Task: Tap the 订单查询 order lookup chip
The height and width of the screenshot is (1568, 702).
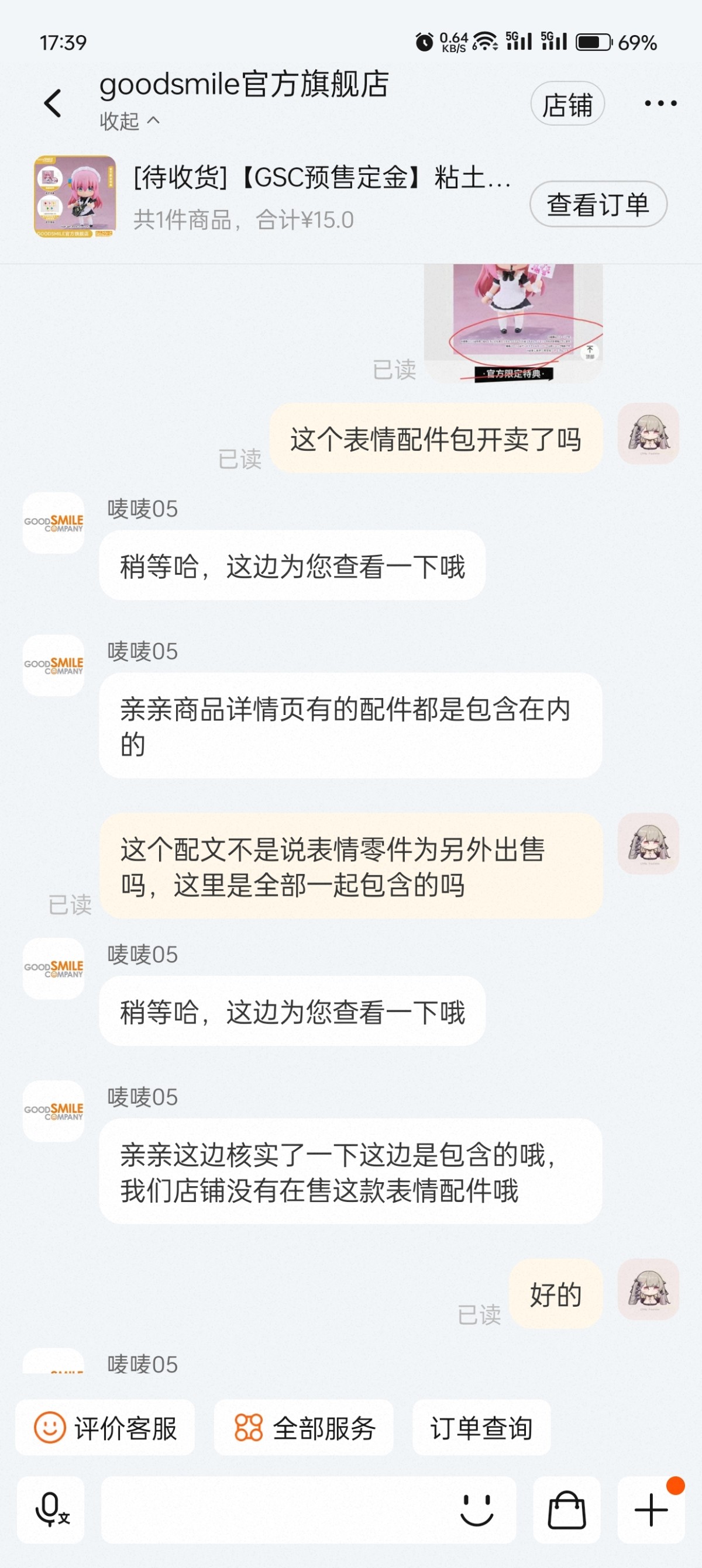Action: [x=481, y=1427]
